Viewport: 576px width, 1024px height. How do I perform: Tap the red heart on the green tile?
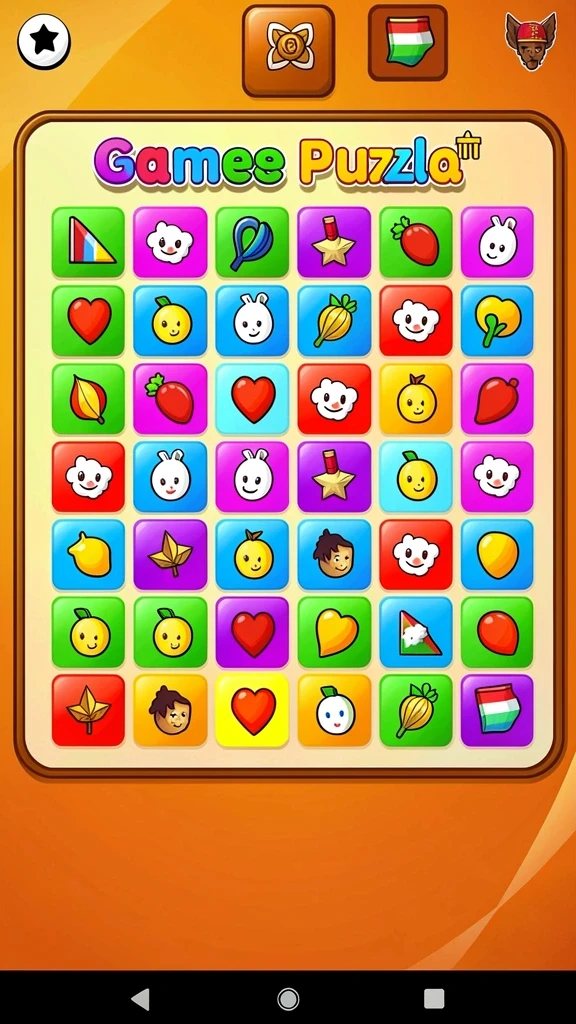(x=88, y=320)
